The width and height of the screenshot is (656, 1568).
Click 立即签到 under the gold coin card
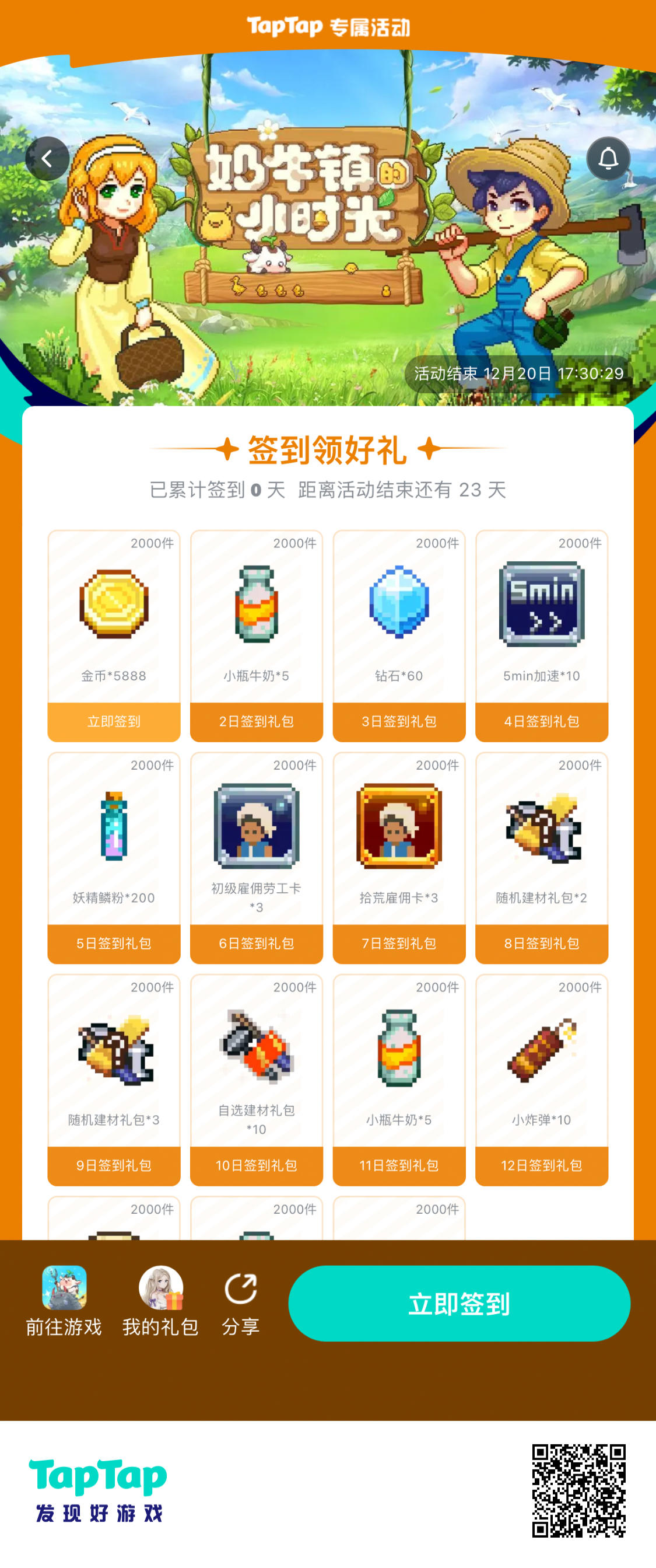coord(113,721)
